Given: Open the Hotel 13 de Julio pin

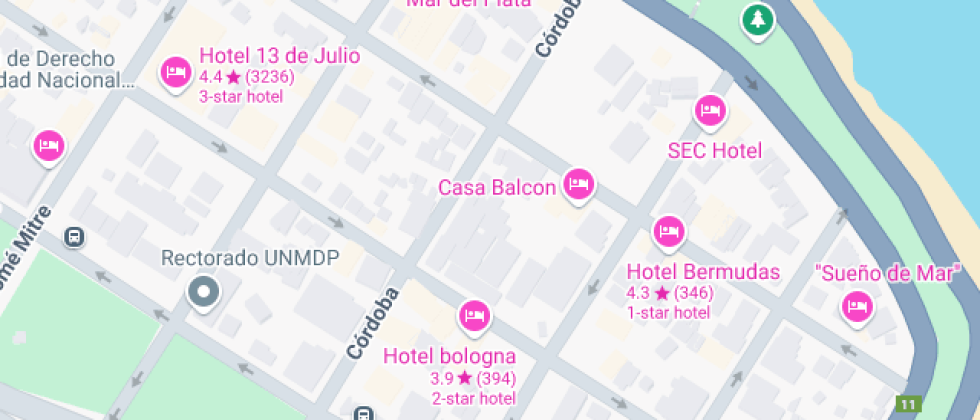Looking at the screenshot, I should click(177, 72).
